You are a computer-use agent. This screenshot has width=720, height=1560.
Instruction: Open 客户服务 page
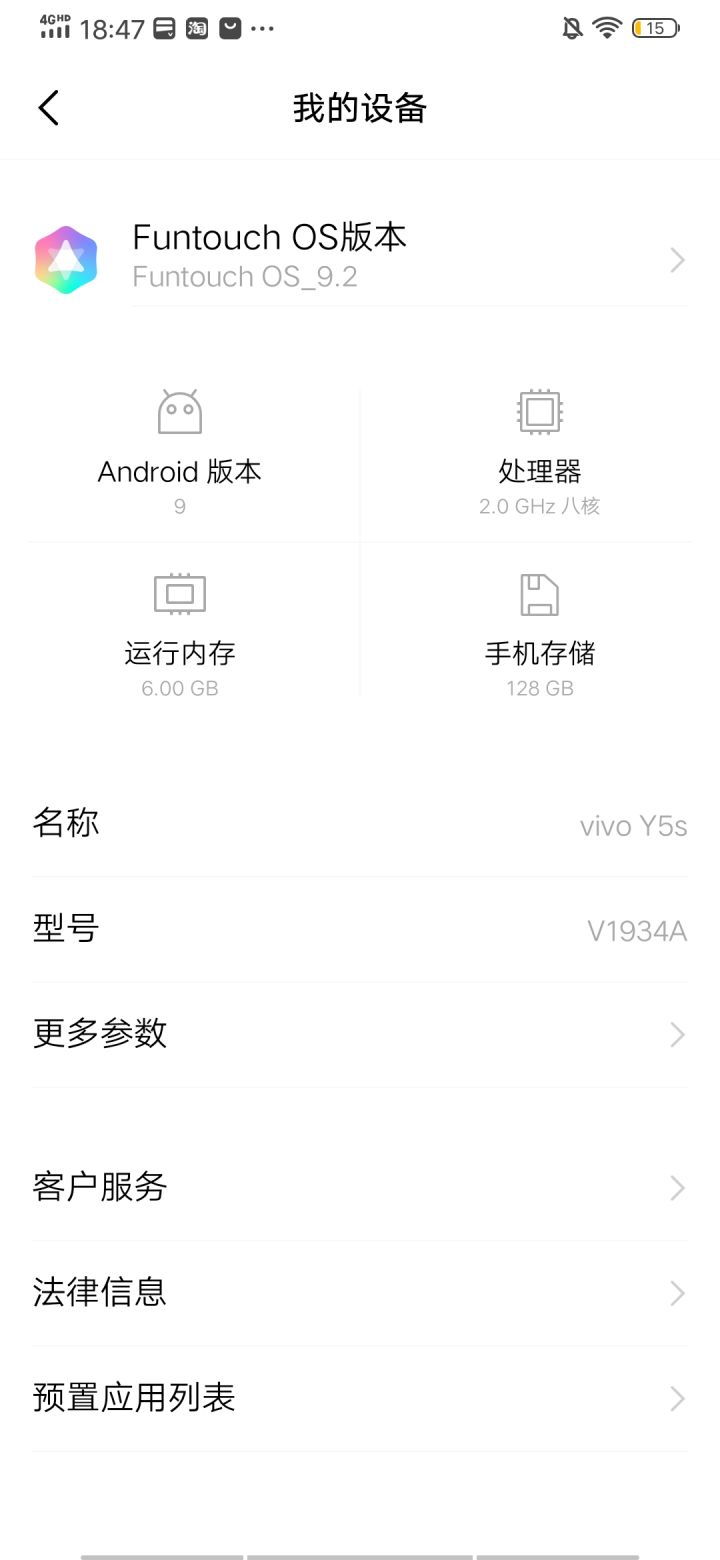[x=360, y=1188]
